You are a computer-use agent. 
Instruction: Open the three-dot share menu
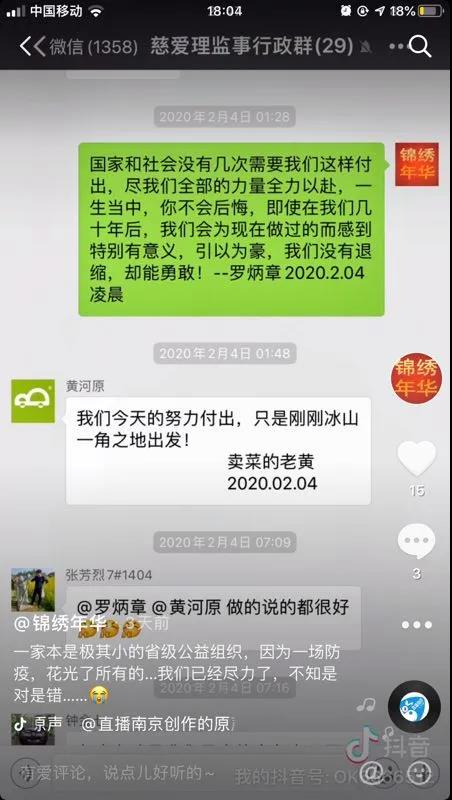tap(416, 624)
